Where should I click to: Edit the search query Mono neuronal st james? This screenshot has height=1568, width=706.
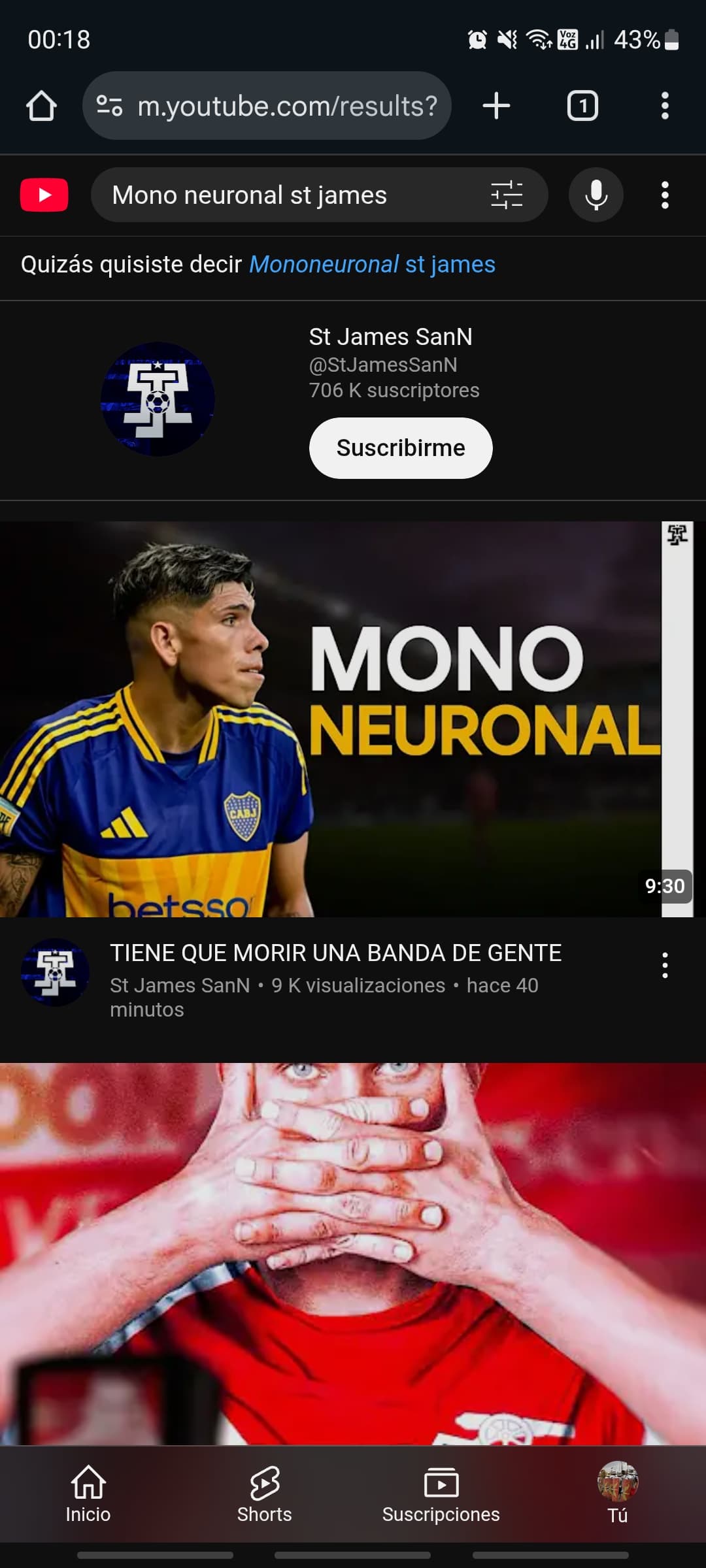(x=288, y=195)
